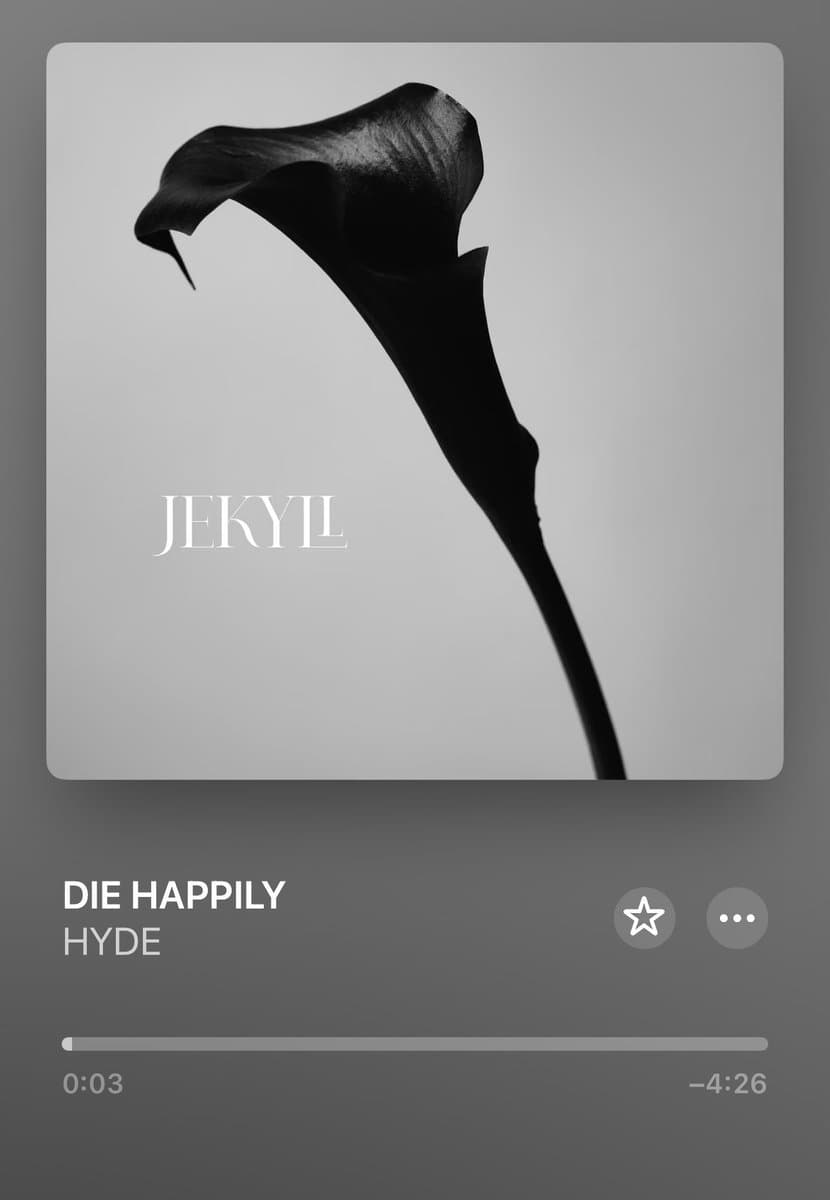Screen dimensions: 830x1200
Task: Open the artist HYDE
Action: pyautogui.click(x=112, y=943)
